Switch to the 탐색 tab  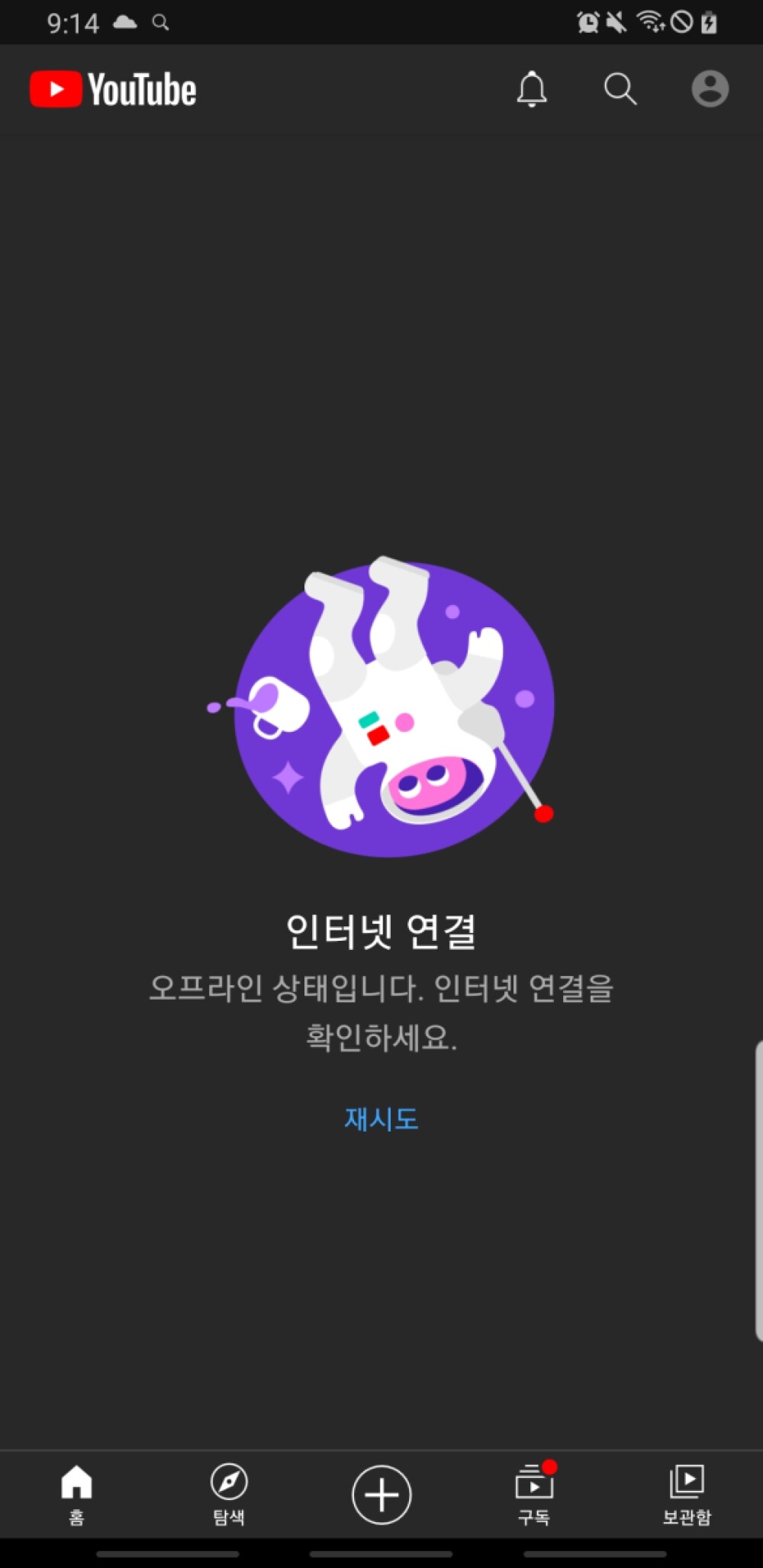coord(229,1494)
